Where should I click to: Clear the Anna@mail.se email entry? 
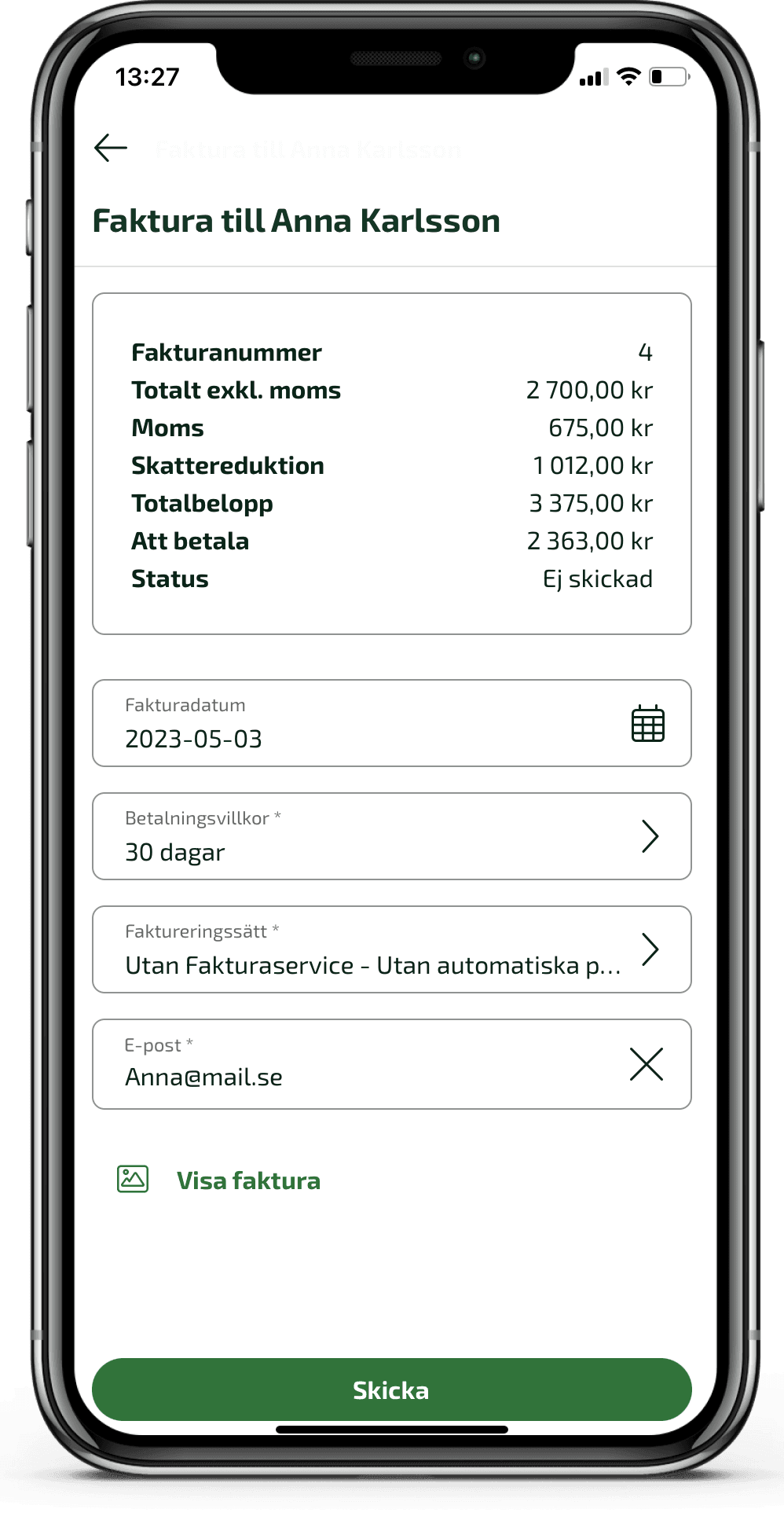[647, 1064]
